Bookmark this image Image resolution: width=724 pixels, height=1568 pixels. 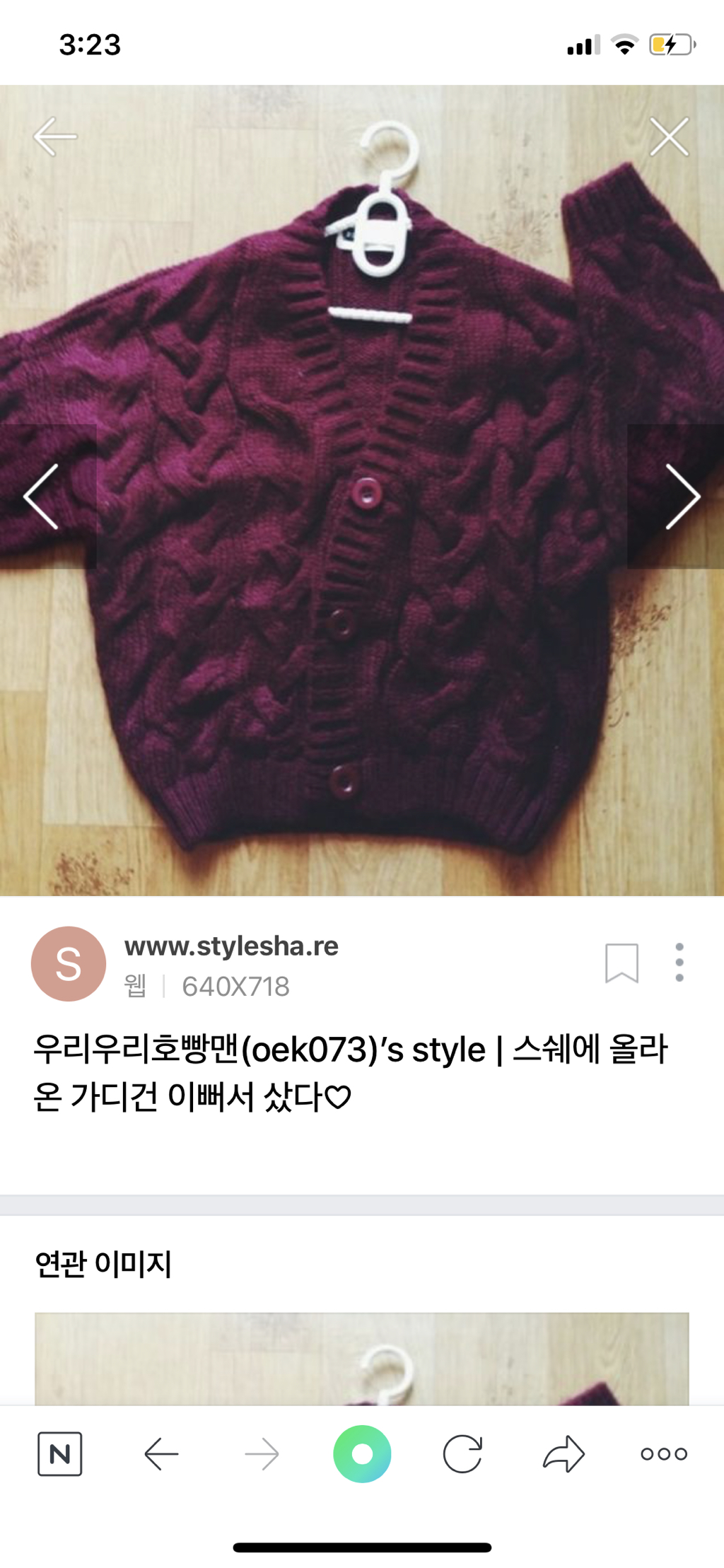(621, 963)
